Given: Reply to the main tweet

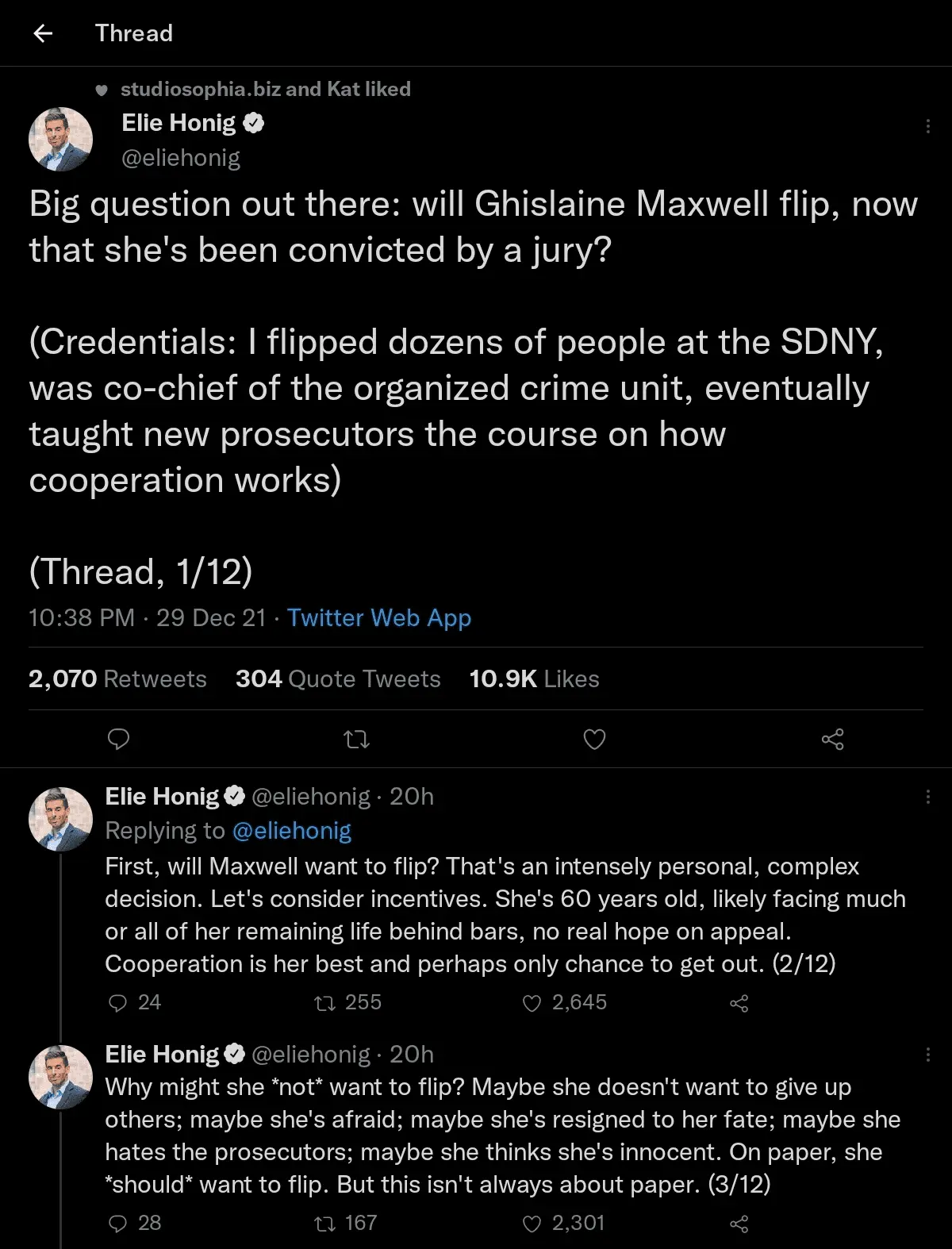Looking at the screenshot, I should point(118,740).
